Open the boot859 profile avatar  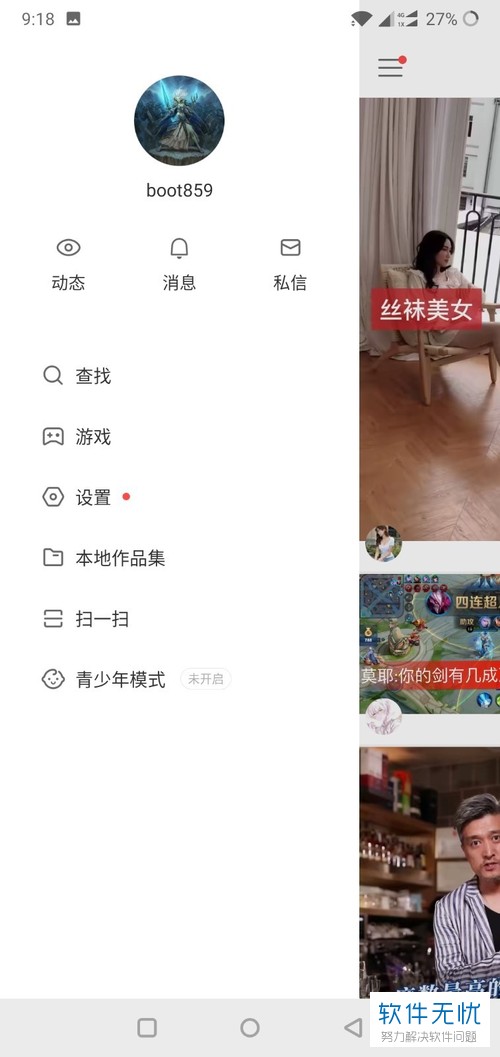coord(179,120)
